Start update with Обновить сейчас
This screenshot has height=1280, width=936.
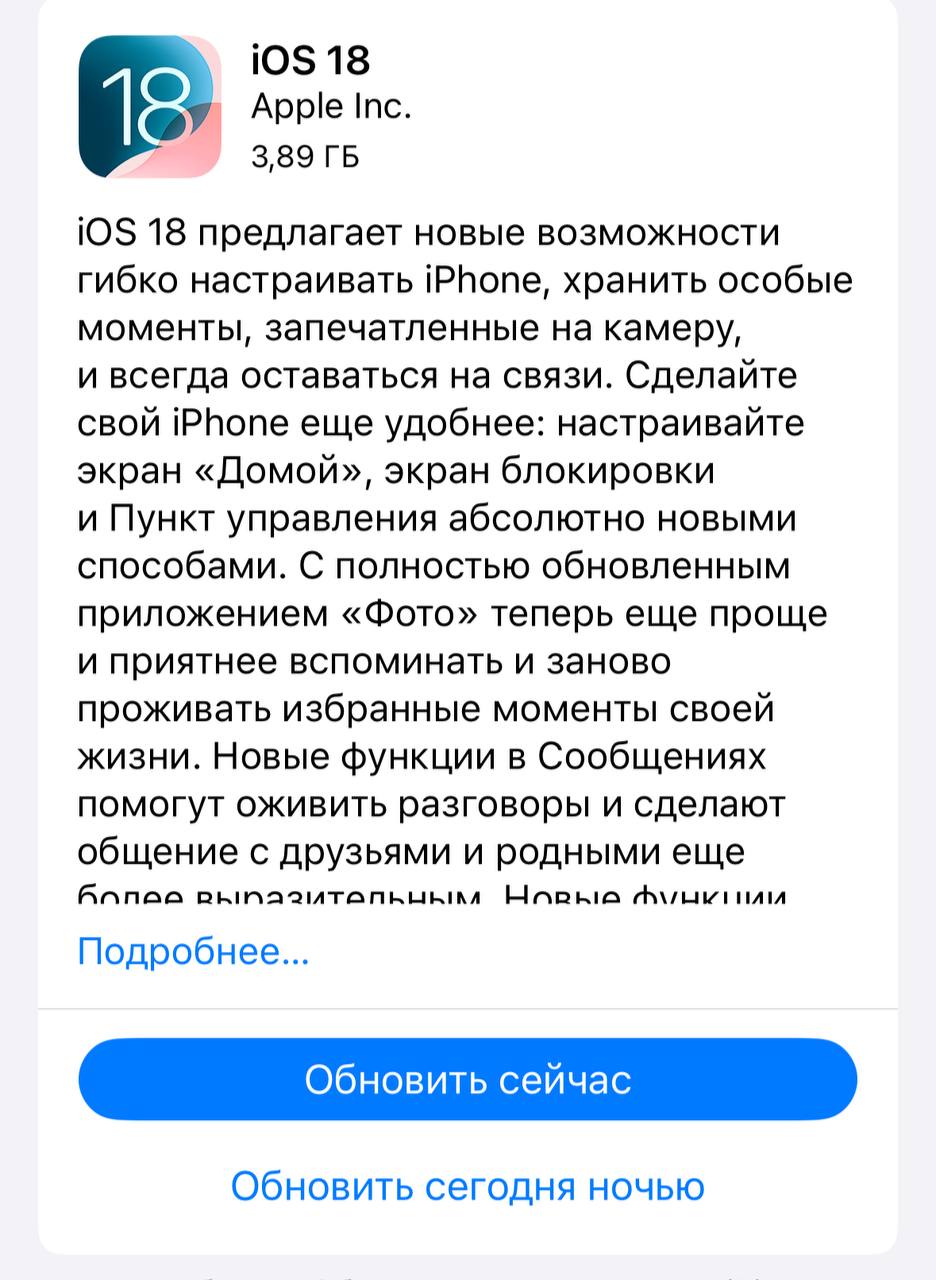click(468, 1080)
